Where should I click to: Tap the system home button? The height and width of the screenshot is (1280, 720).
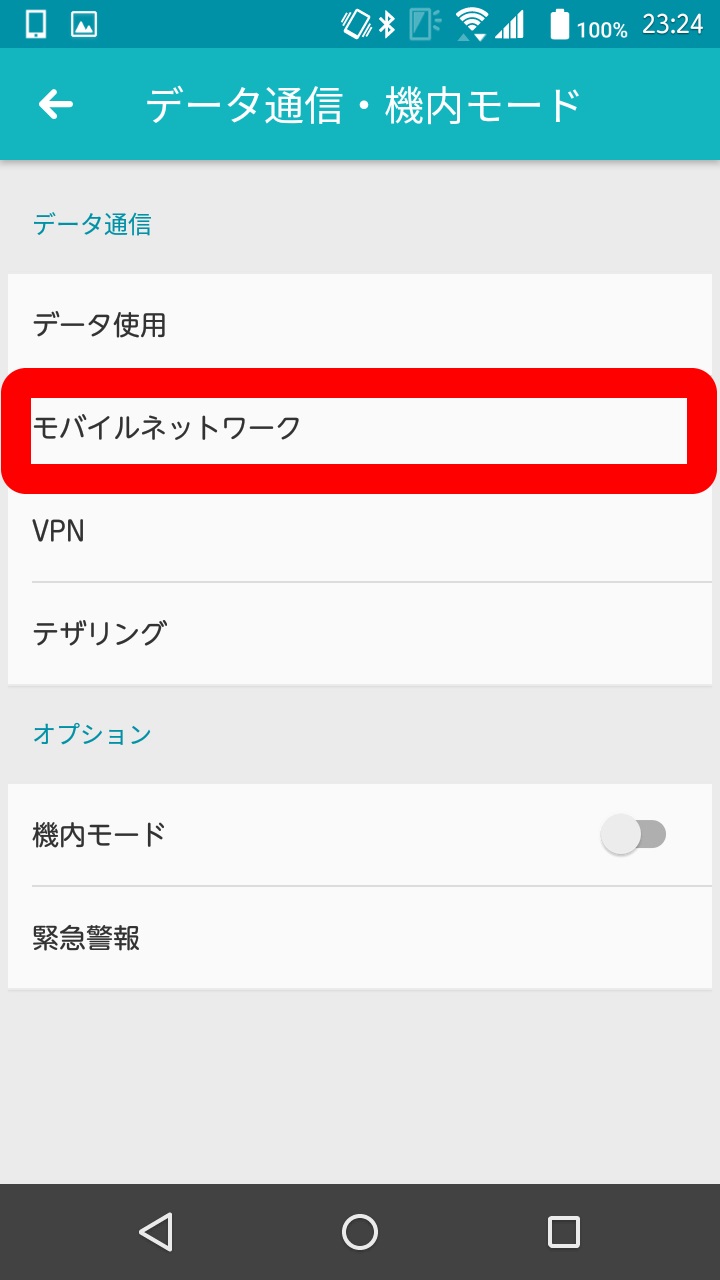pyautogui.click(x=360, y=1232)
